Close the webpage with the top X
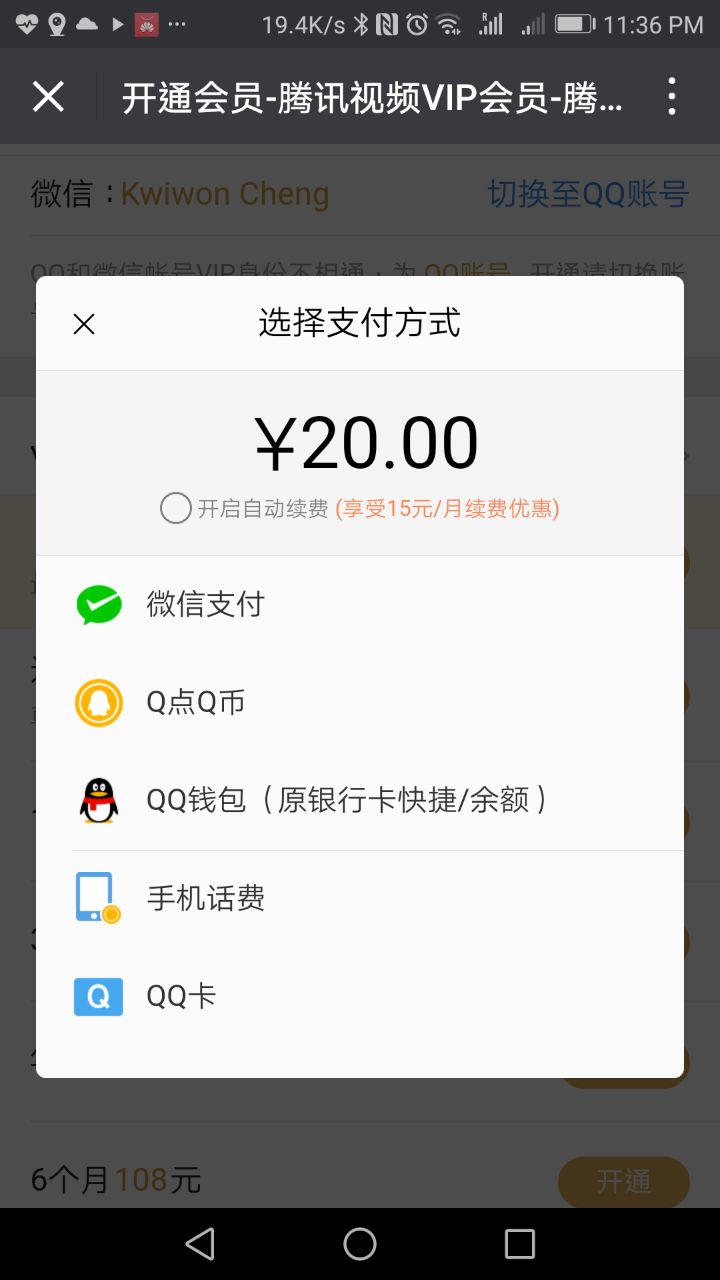The height and width of the screenshot is (1280, 720). tap(48, 97)
